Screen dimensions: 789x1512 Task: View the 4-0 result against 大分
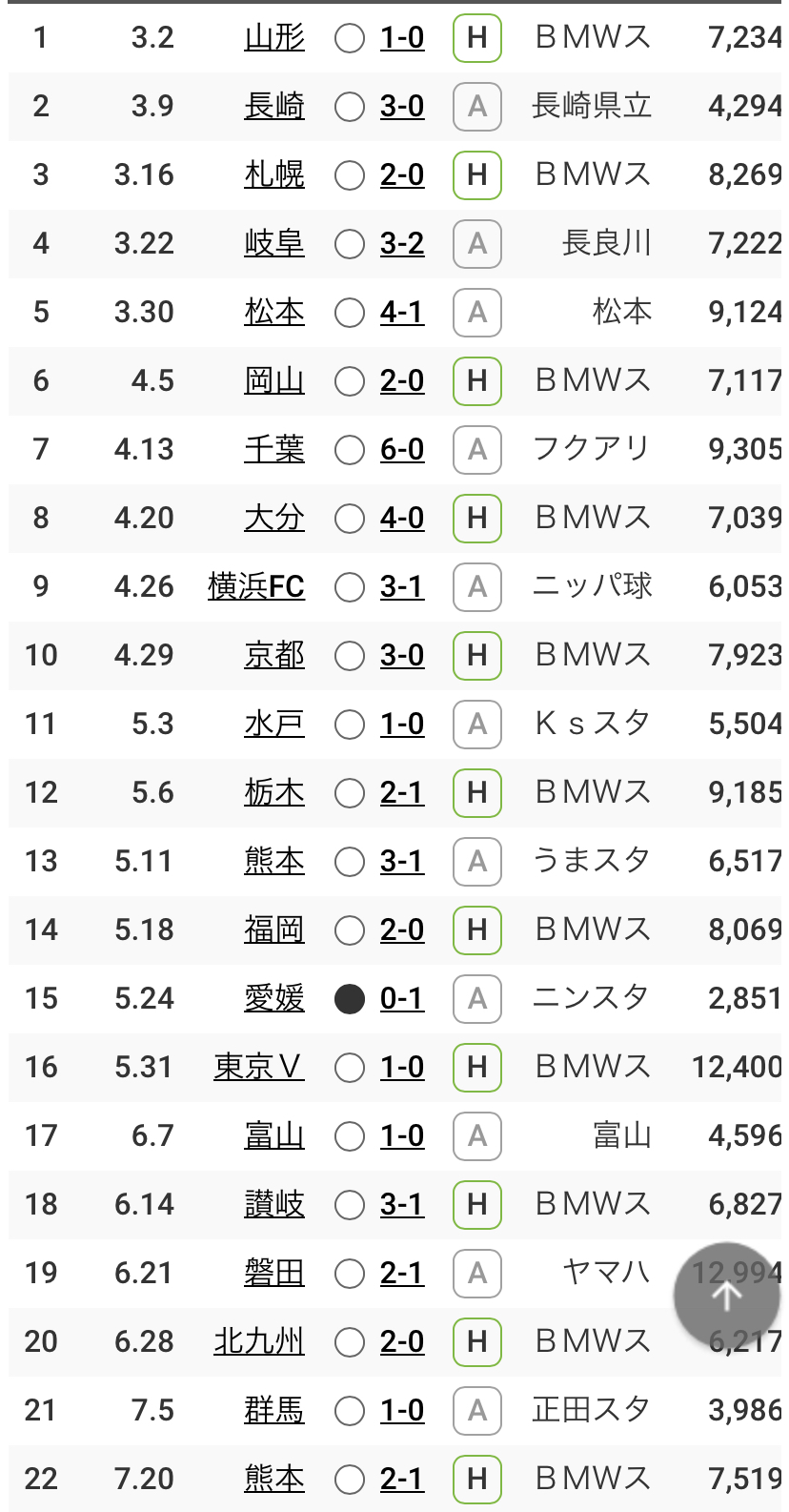[402, 518]
